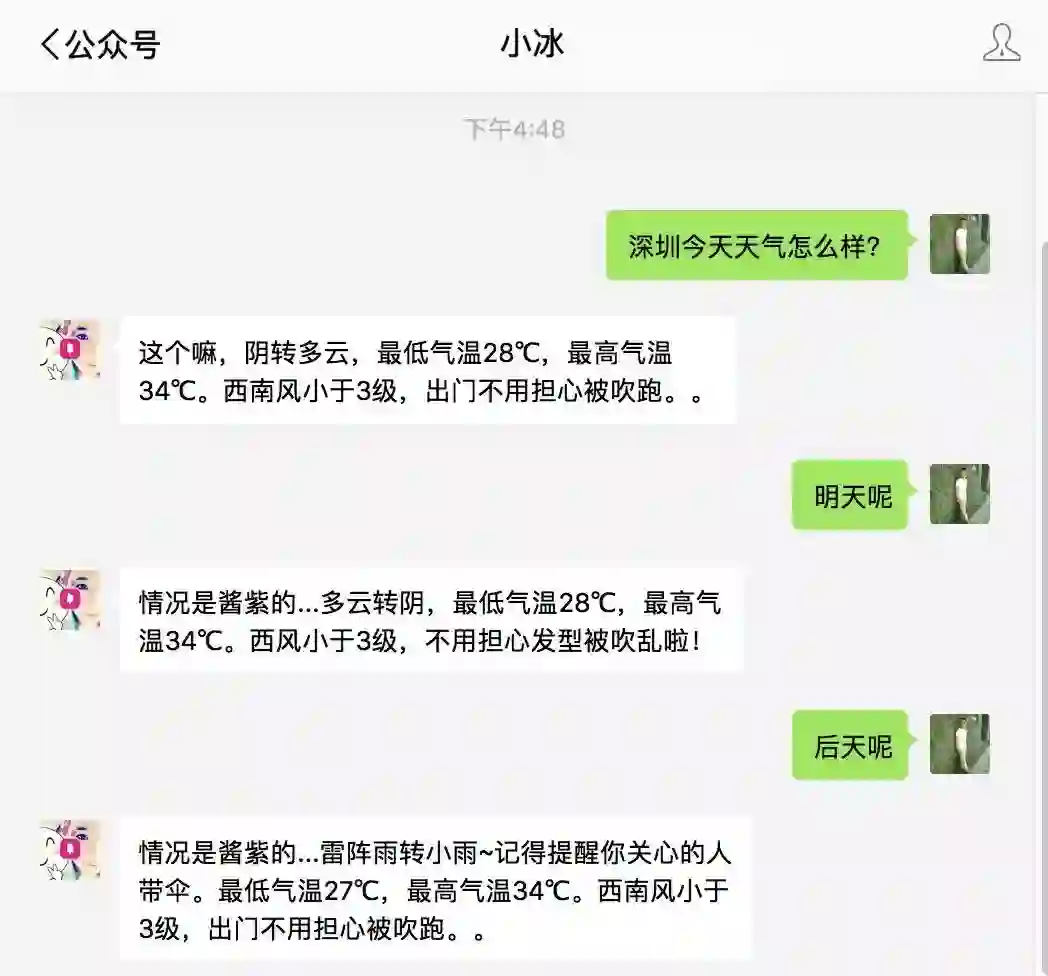Image resolution: width=1048 pixels, height=976 pixels.
Task: Tap 小冰's avatar beside the 阴转多云 reply
Action: click(x=70, y=349)
